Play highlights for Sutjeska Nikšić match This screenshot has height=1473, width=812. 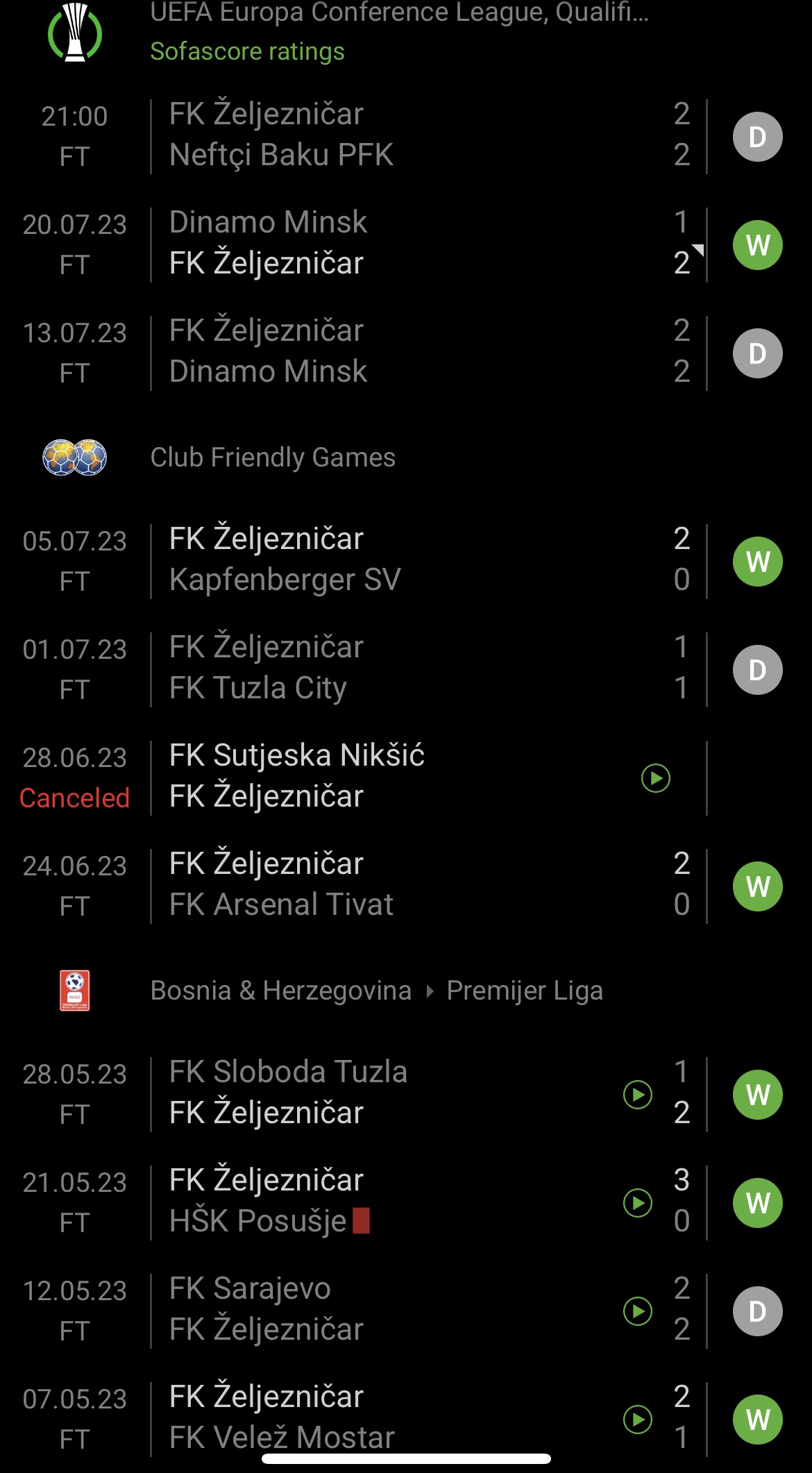tap(656, 777)
